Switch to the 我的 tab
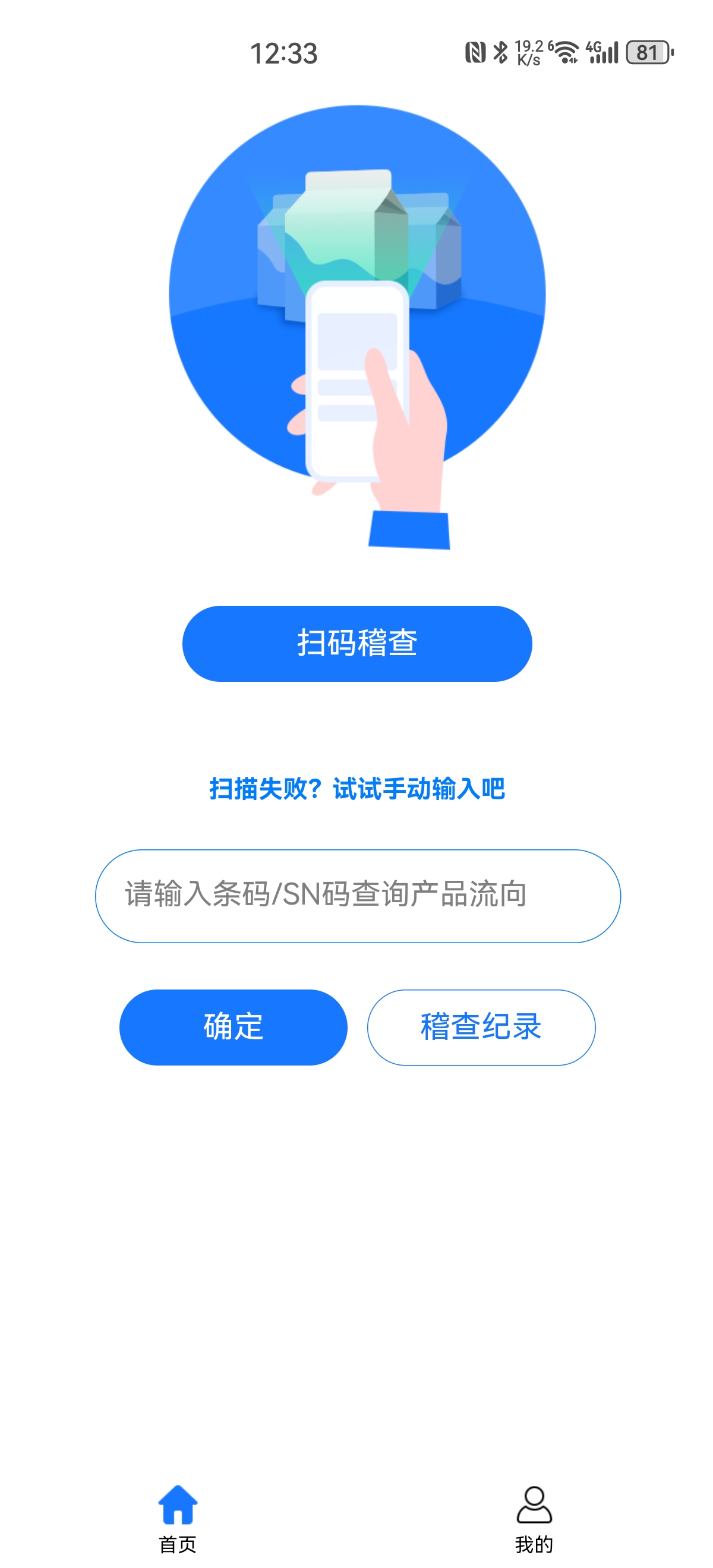The height and width of the screenshot is (1568, 713). 534,1518
